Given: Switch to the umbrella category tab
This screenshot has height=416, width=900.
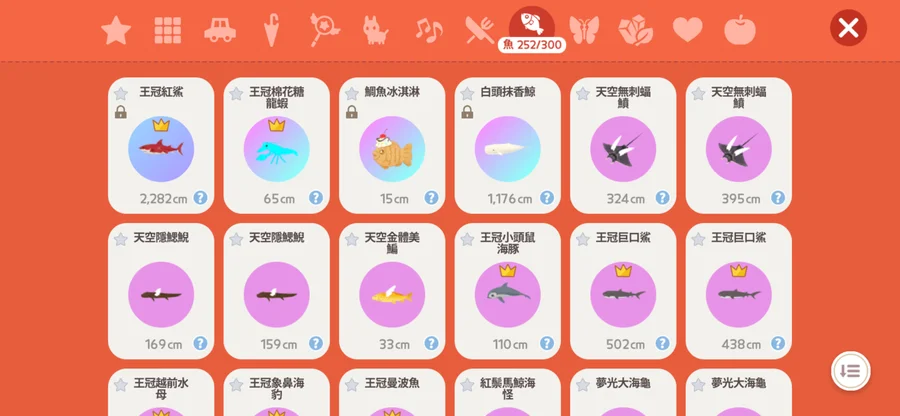Looking at the screenshot, I should [x=271, y=30].
